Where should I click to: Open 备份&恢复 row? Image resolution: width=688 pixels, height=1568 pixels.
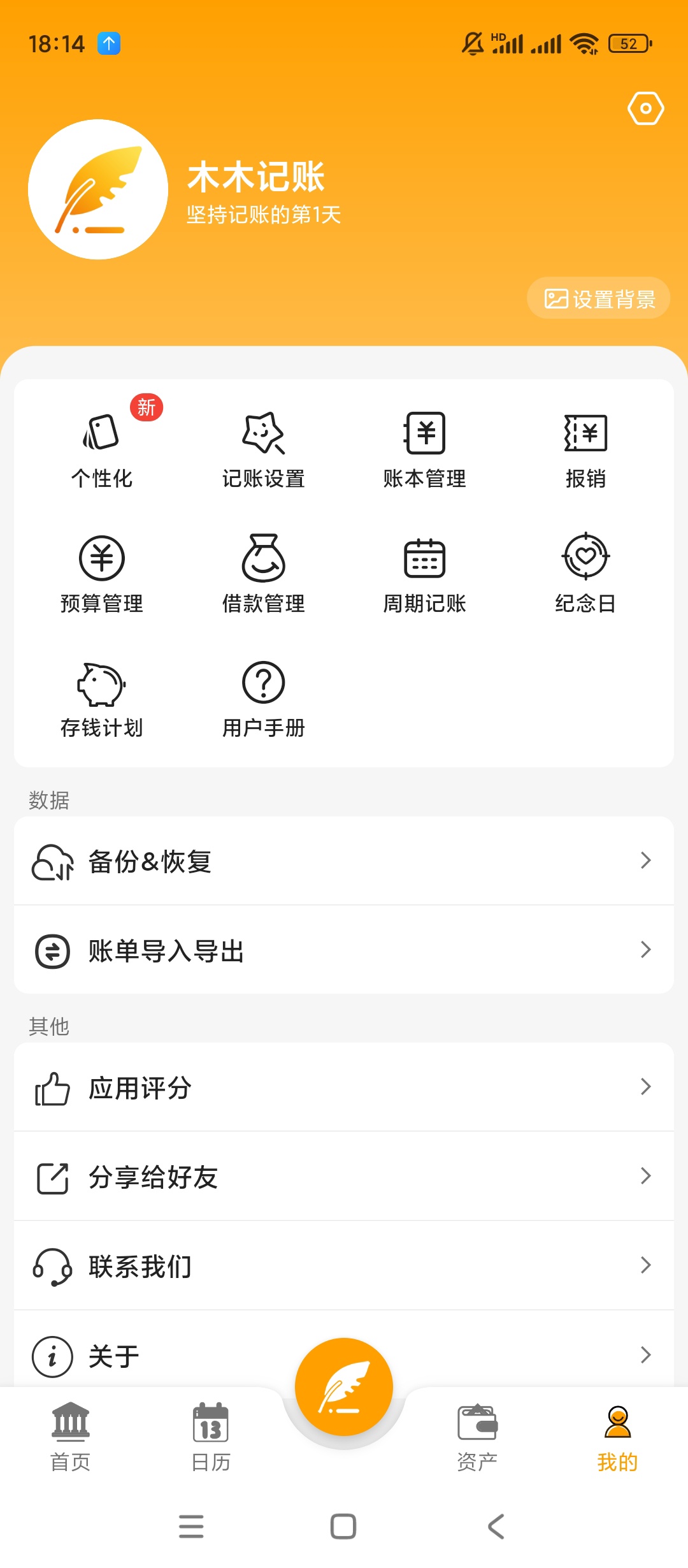344,861
